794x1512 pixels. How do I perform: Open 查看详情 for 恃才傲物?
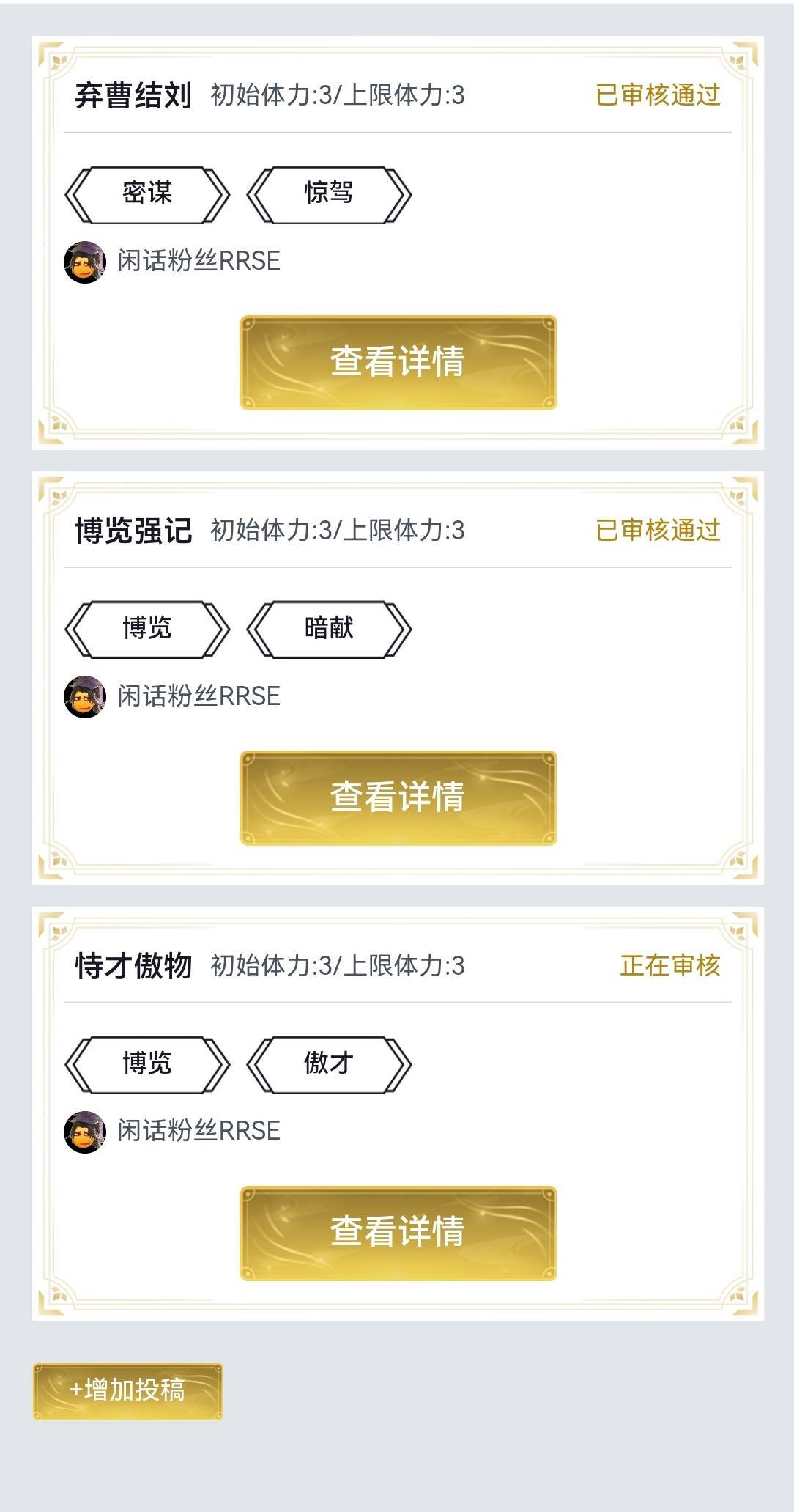tap(398, 1233)
